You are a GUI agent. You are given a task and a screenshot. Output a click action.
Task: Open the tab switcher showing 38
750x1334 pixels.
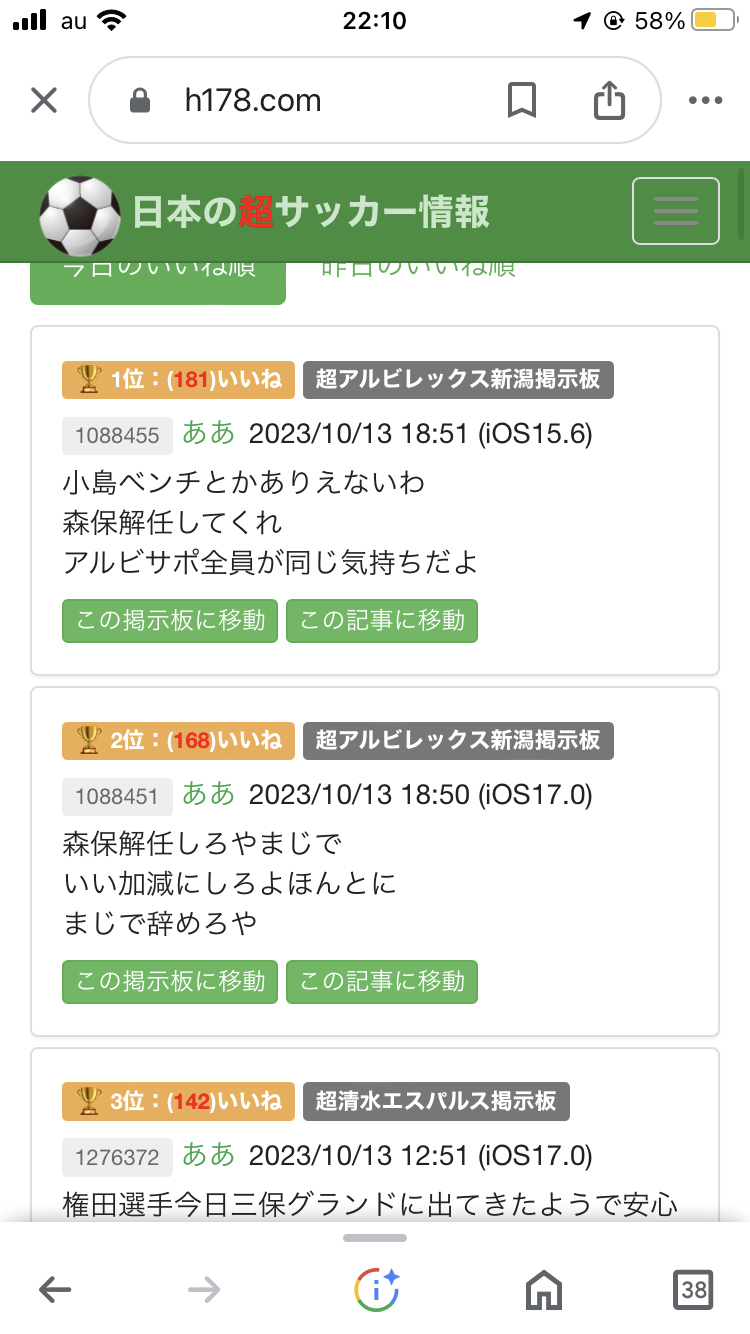693,1290
